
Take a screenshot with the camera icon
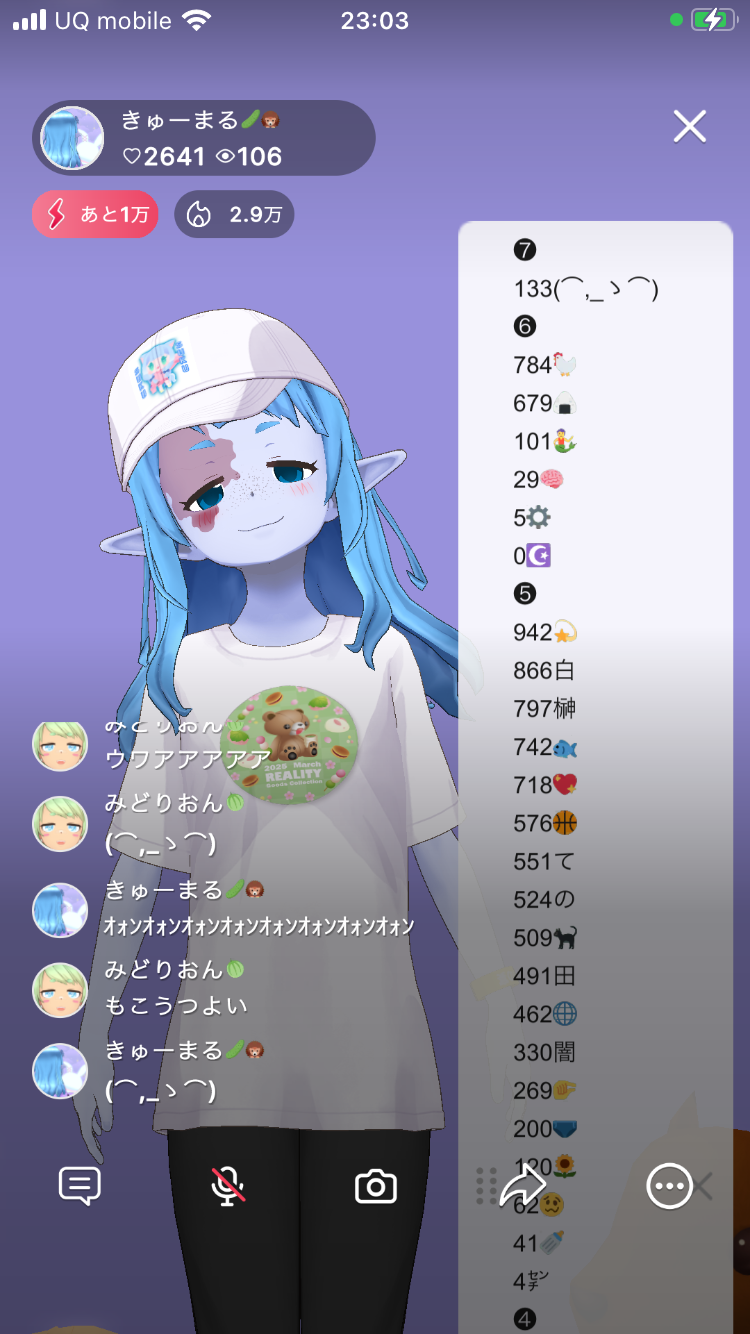point(376,1186)
